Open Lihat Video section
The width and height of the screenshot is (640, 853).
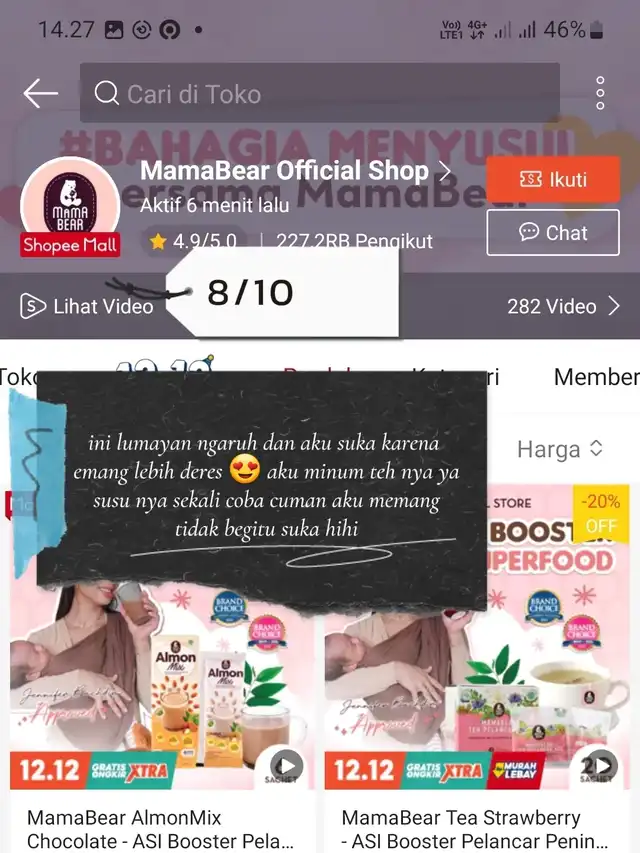click(x=88, y=306)
